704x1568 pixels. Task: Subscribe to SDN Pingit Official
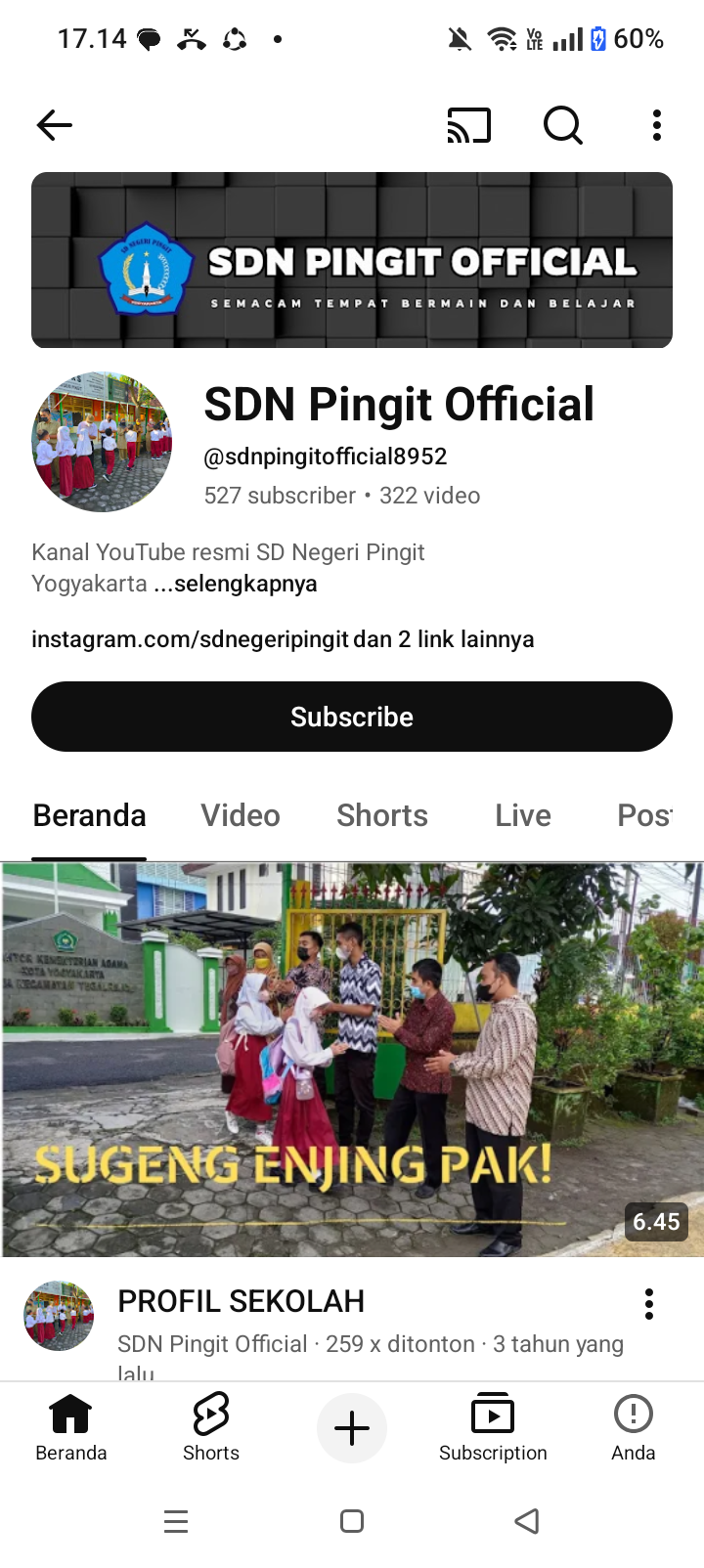[x=352, y=717]
